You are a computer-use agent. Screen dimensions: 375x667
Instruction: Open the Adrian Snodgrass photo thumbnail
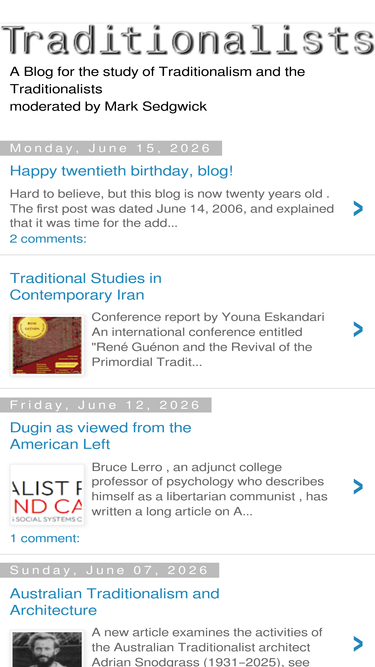pos(47,649)
